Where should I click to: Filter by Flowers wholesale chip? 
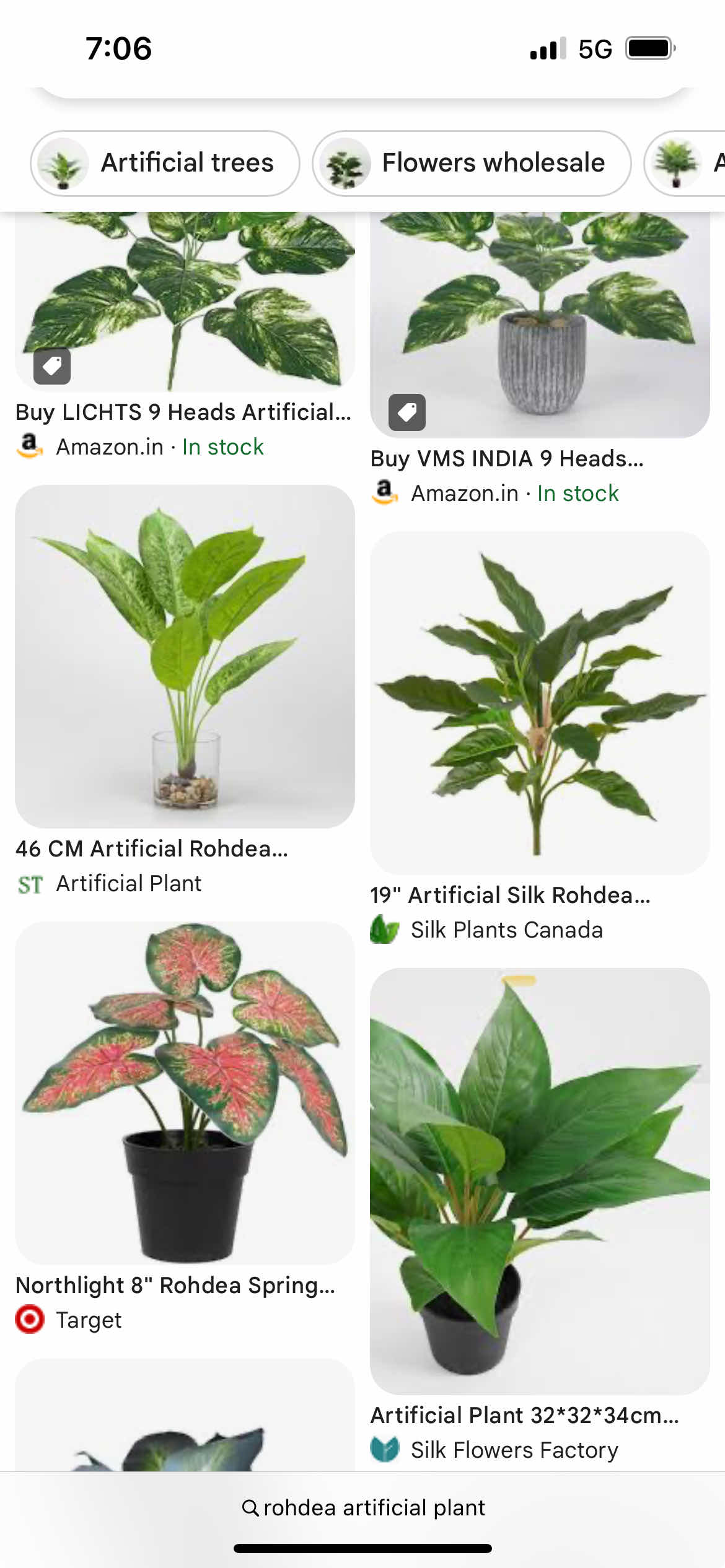point(472,163)
